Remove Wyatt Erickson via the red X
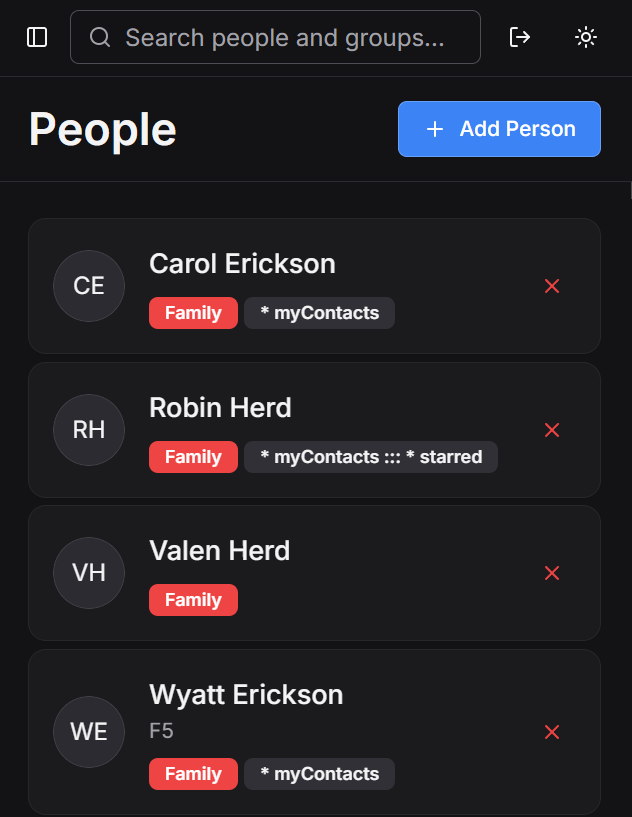The width and height of the screenshot is (632, 817). [551, 732]
